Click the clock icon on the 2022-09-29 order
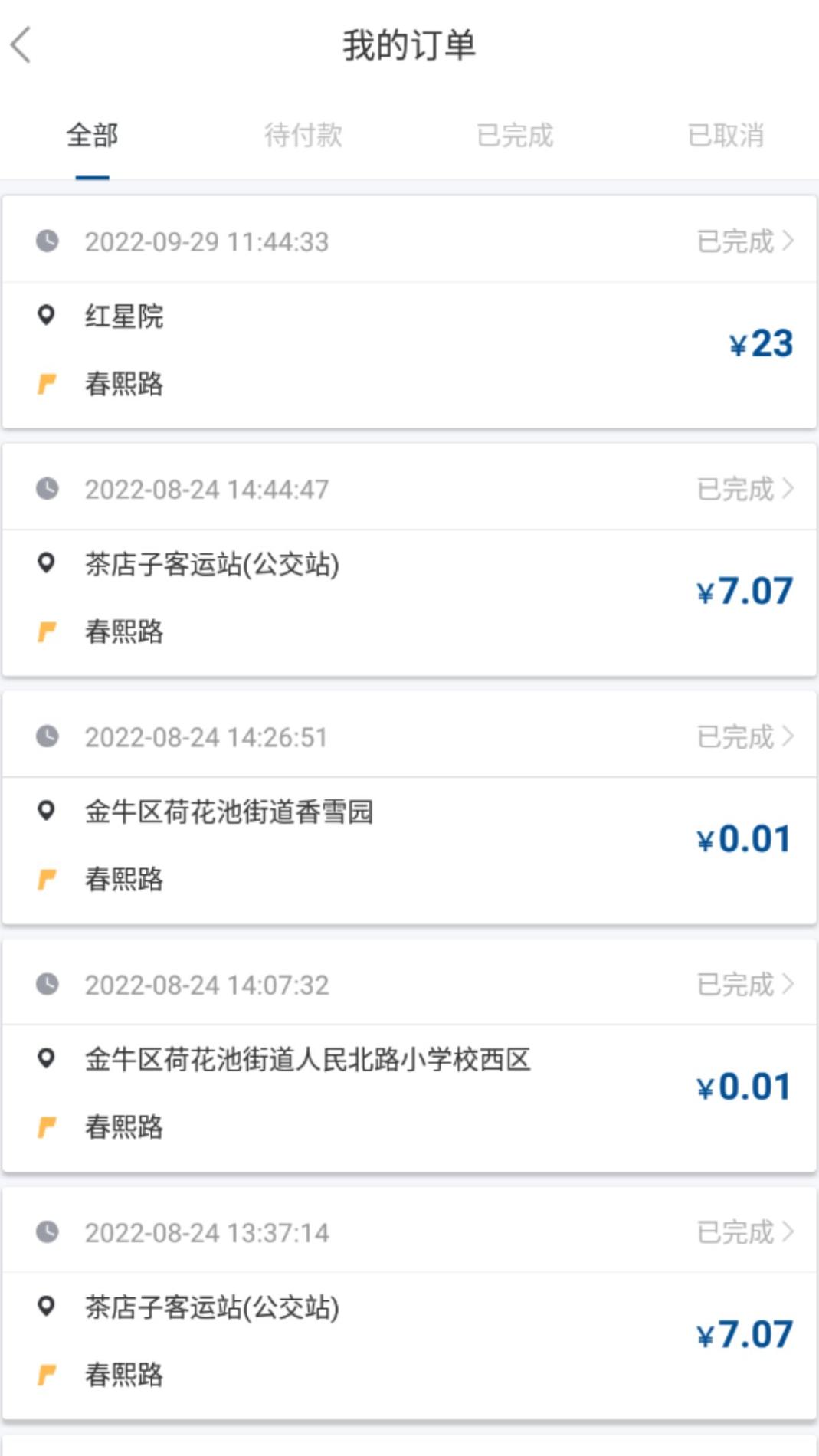The width and height of the screenshot is (819, 1456). point(48,242)
